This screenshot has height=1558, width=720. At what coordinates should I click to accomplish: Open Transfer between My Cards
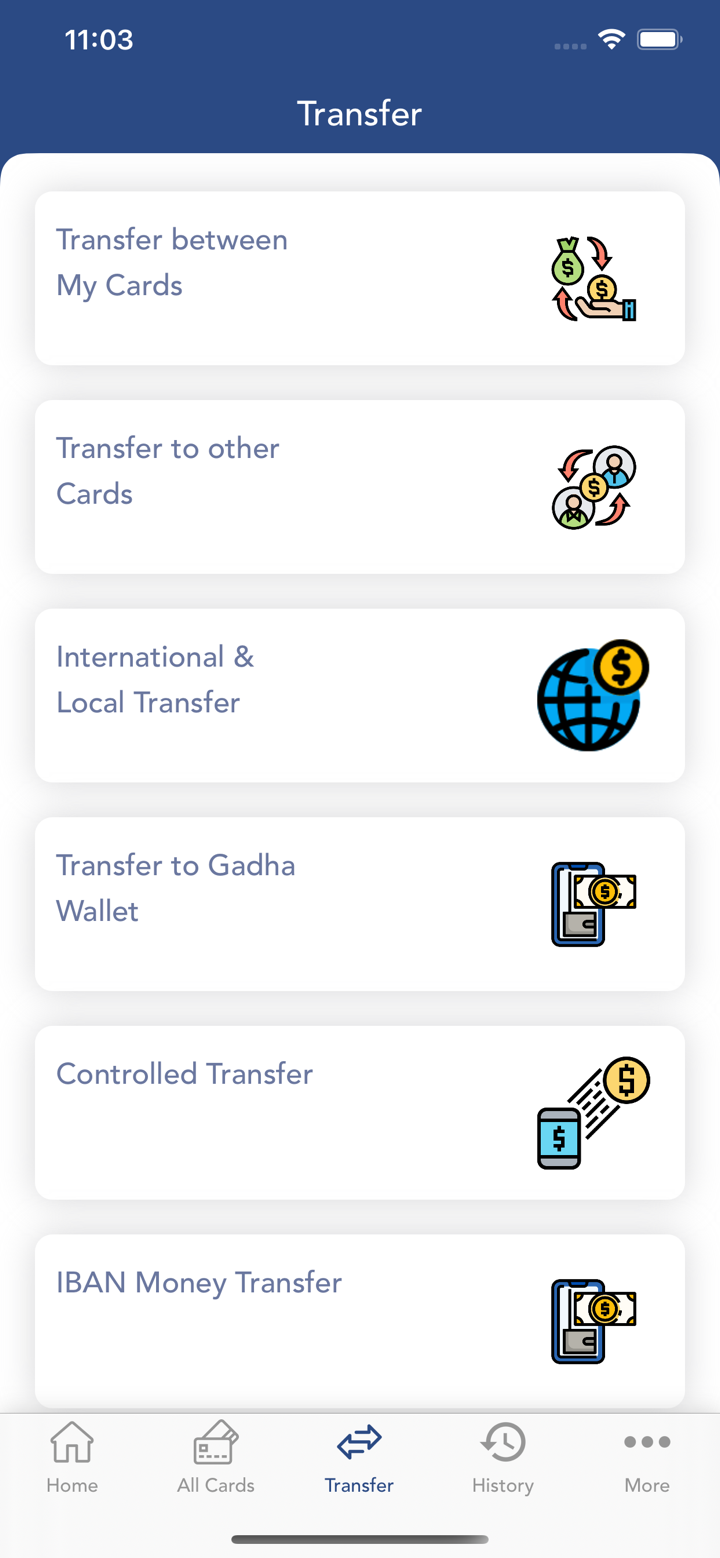coord(359,278)
